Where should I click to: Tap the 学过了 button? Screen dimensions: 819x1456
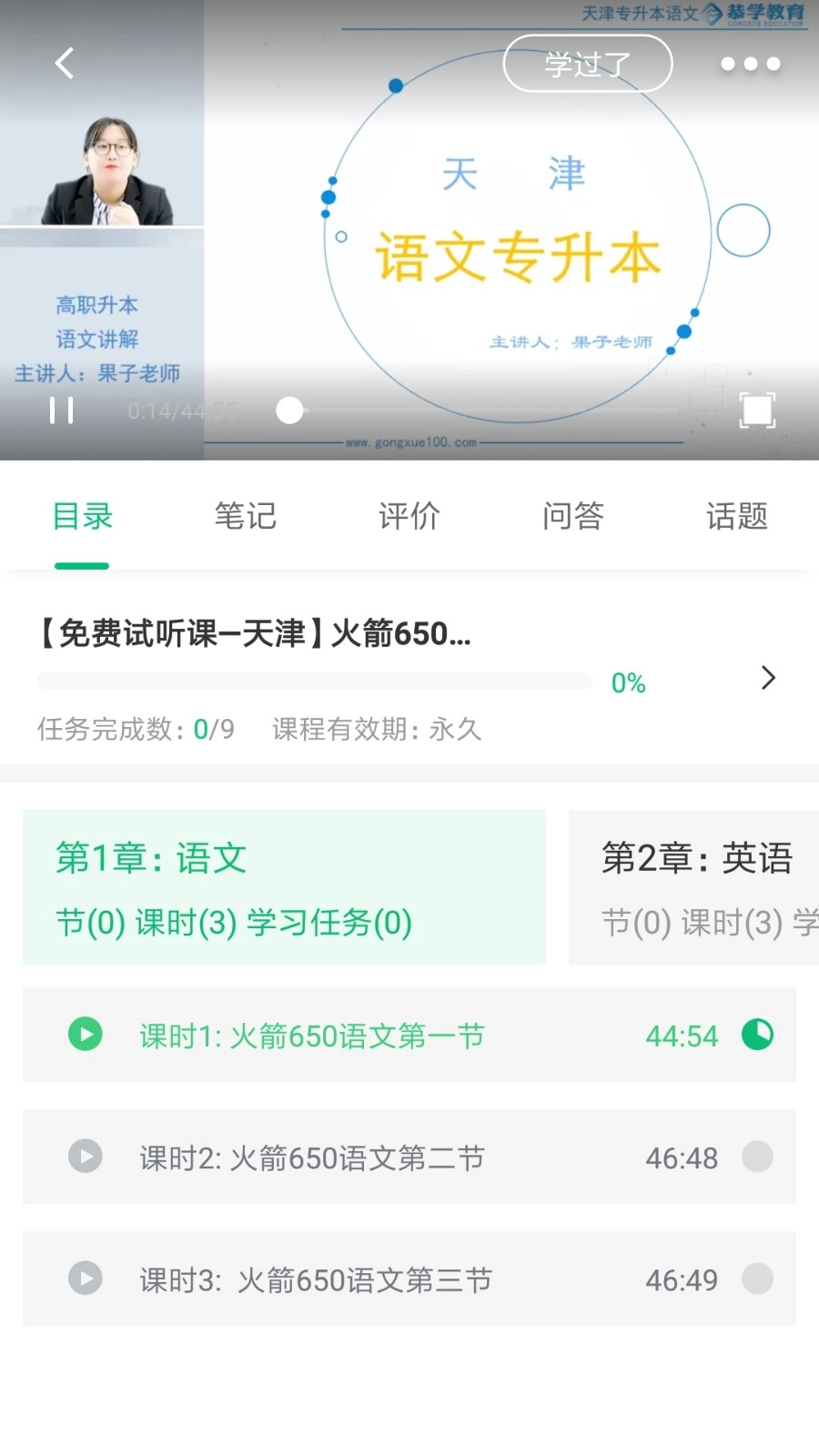tap(587, 63)
